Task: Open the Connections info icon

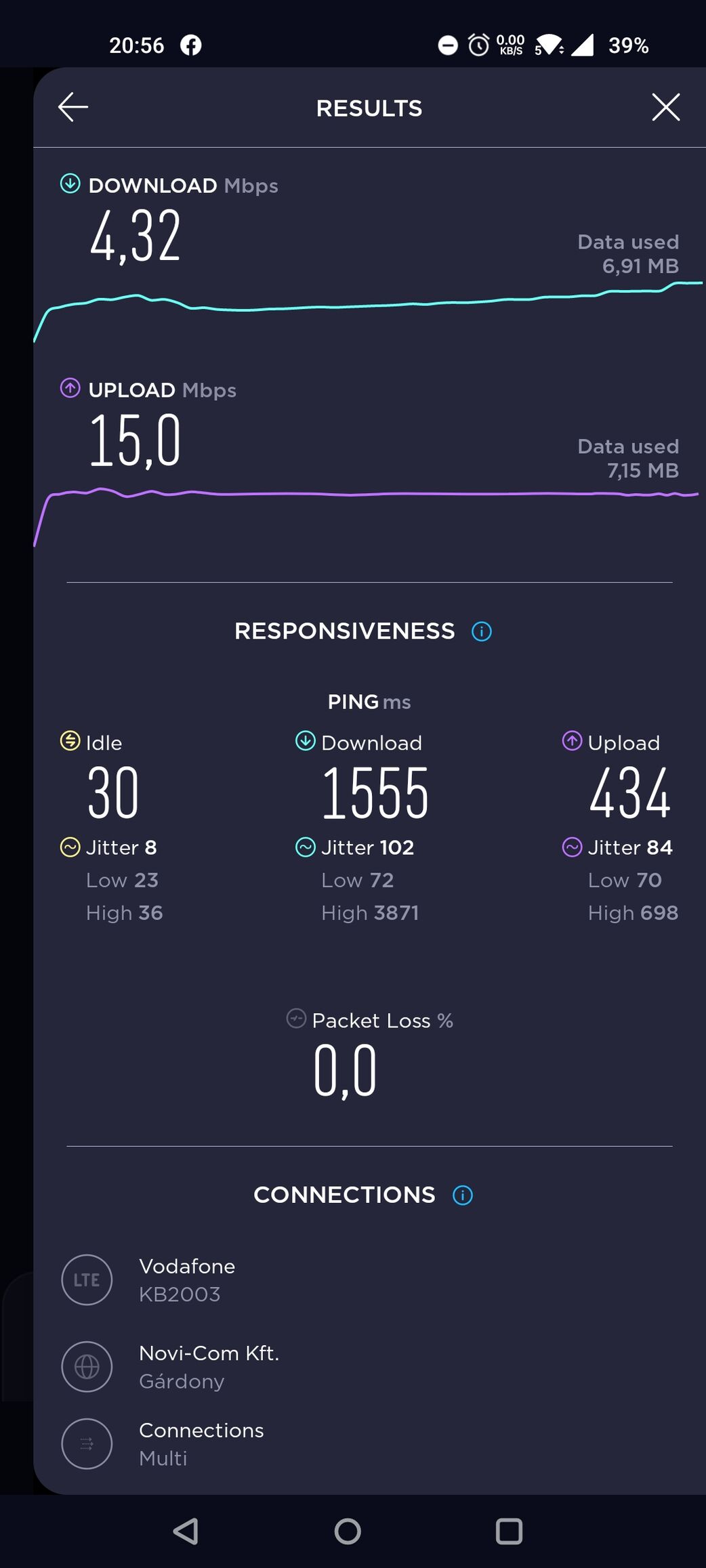Action: pyautogui.click(x=463, y=1195)
